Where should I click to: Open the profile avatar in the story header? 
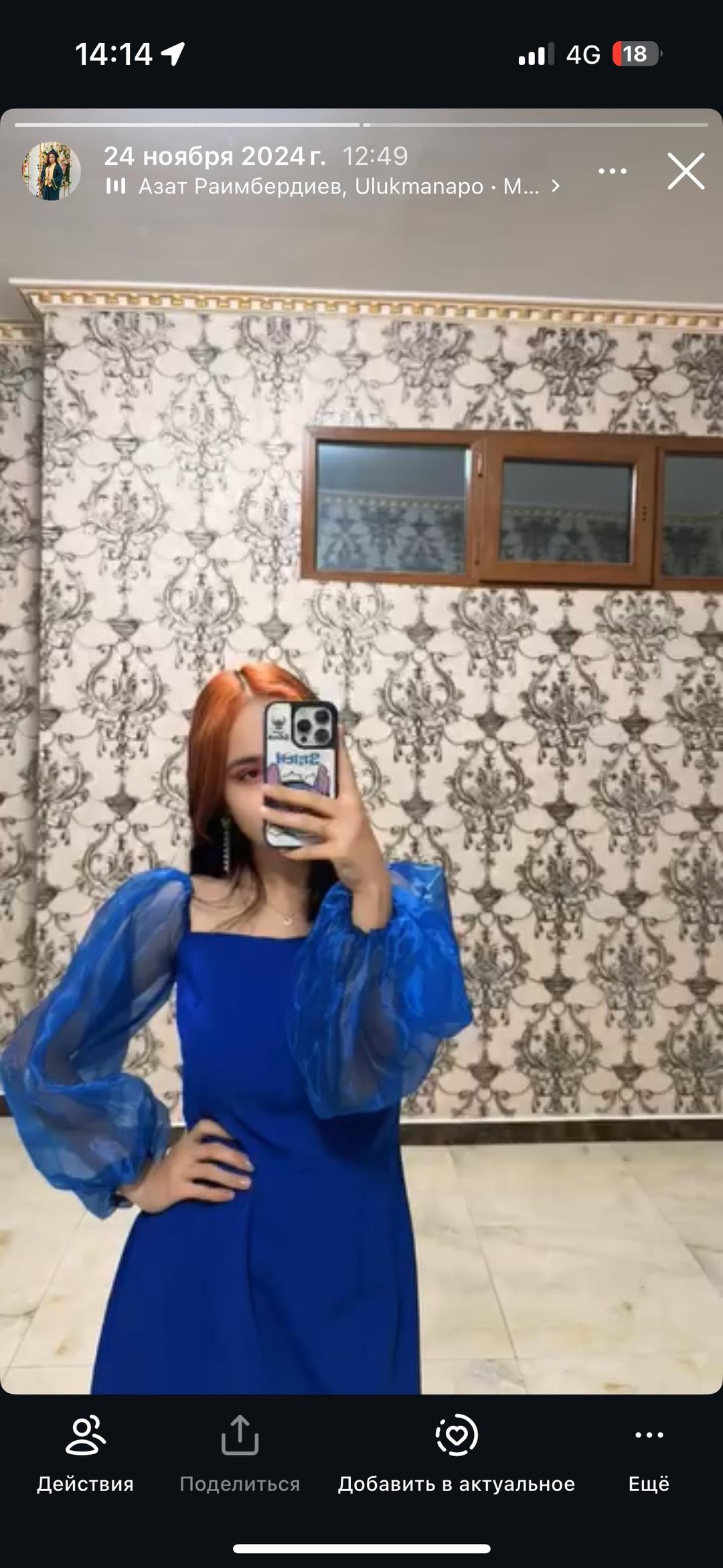(x=51, y=171)
